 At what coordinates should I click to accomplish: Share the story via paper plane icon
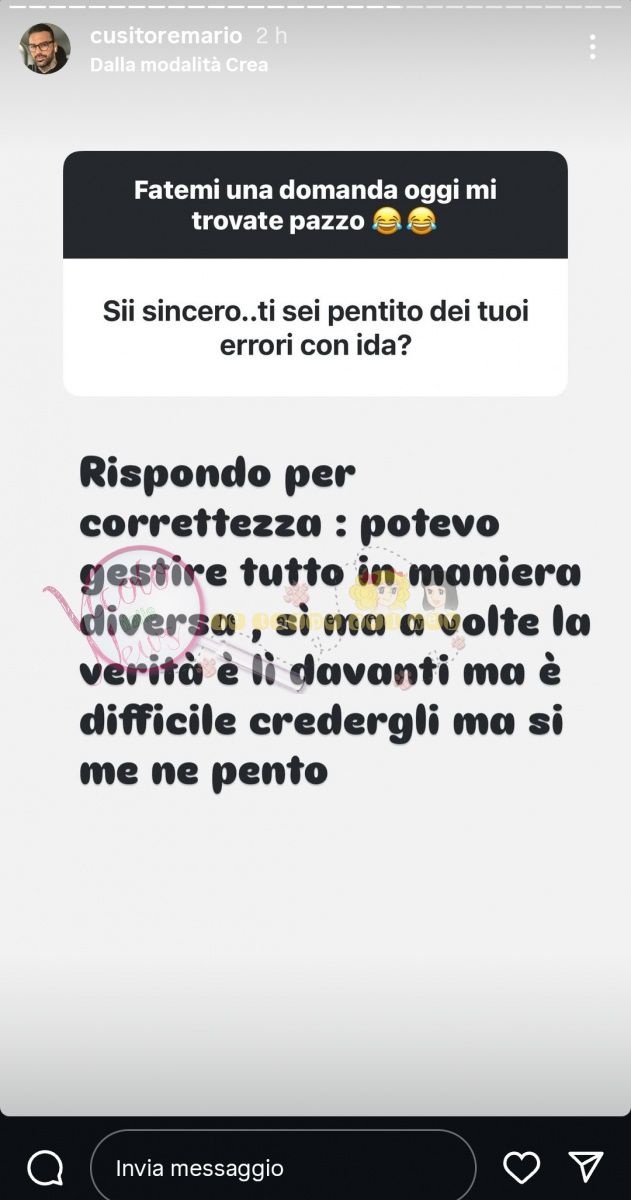point(586,1166)
